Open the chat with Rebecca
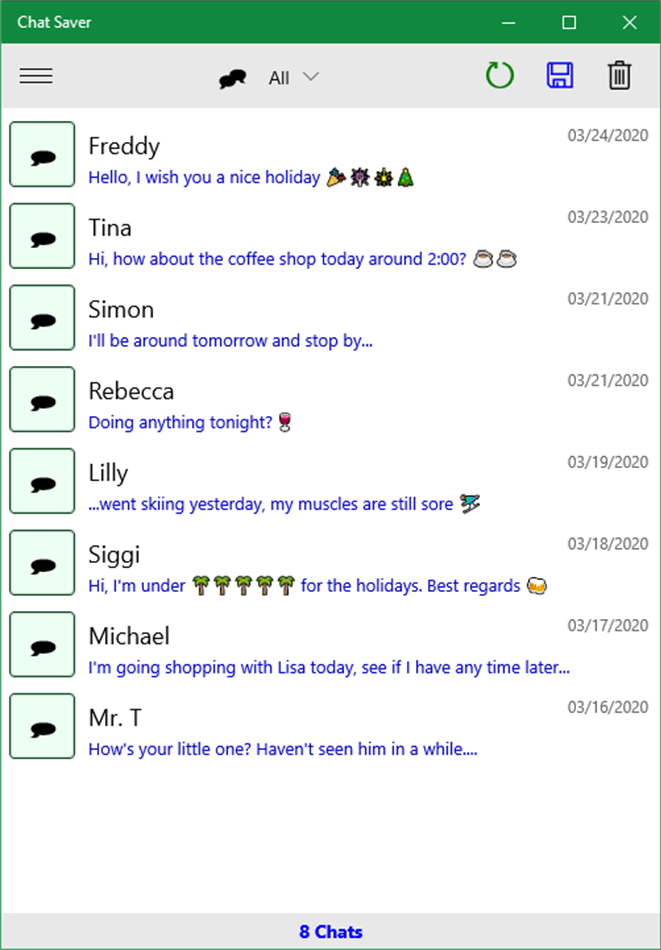661x950 pixels. 330,405
